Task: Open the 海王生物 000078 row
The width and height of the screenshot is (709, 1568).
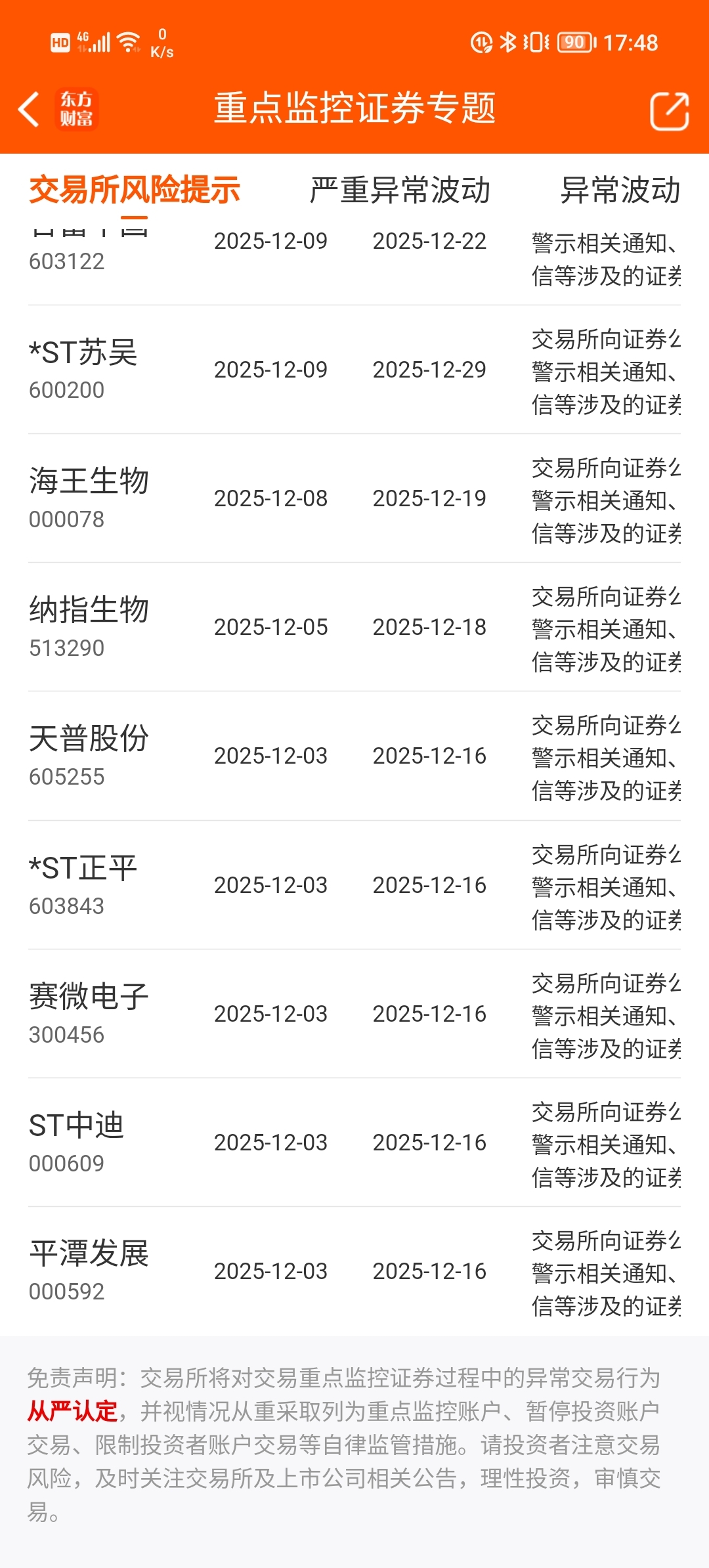Action: (354, 498)
